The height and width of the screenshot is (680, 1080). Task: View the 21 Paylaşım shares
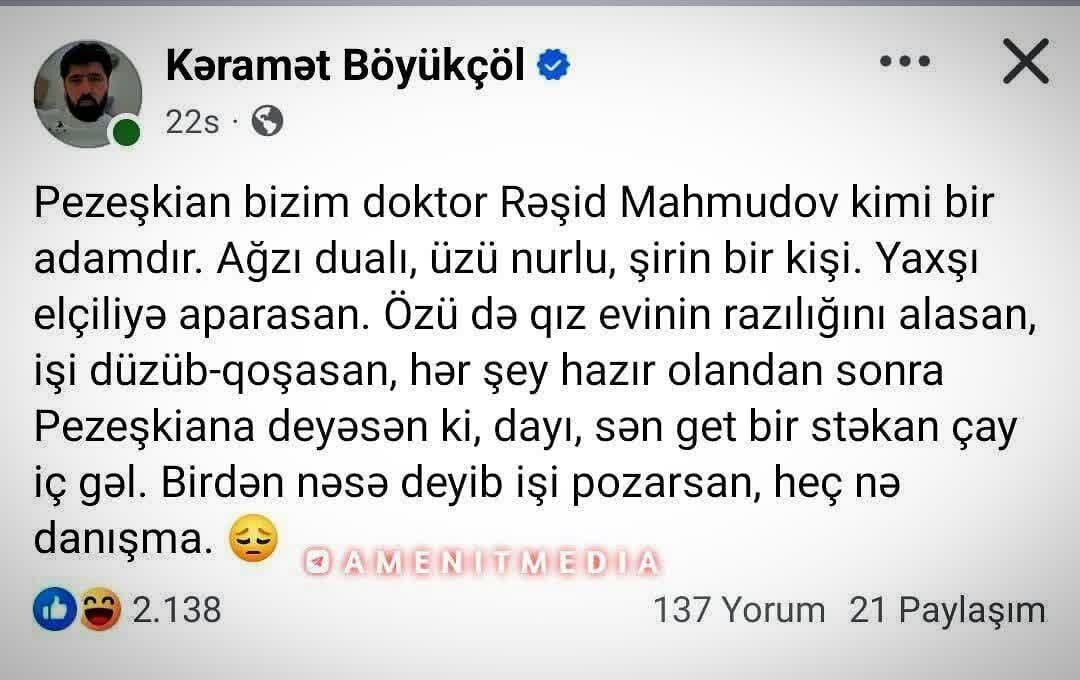tap(947, 609)
